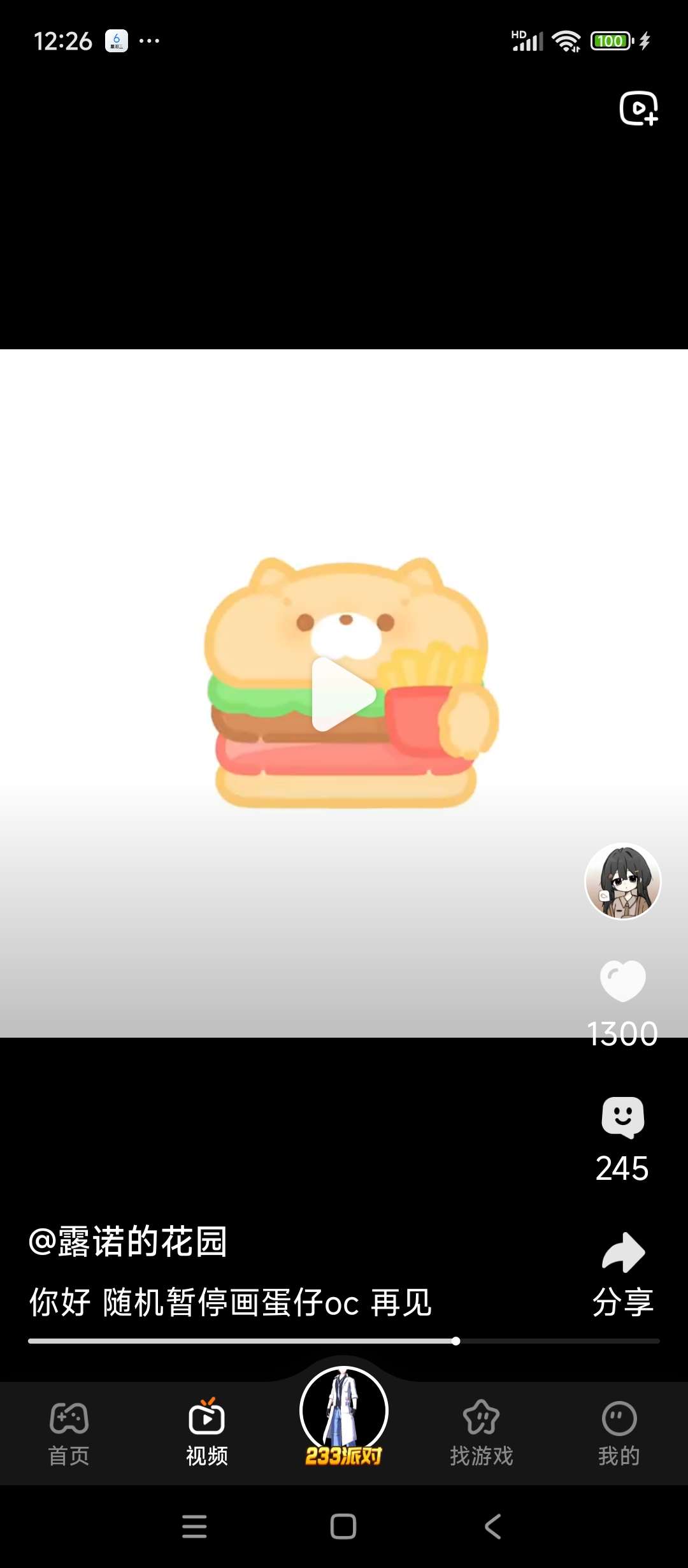The image size is (688, 1568).
Task: Open the comments for this video
Action: tap(623, 1117)
